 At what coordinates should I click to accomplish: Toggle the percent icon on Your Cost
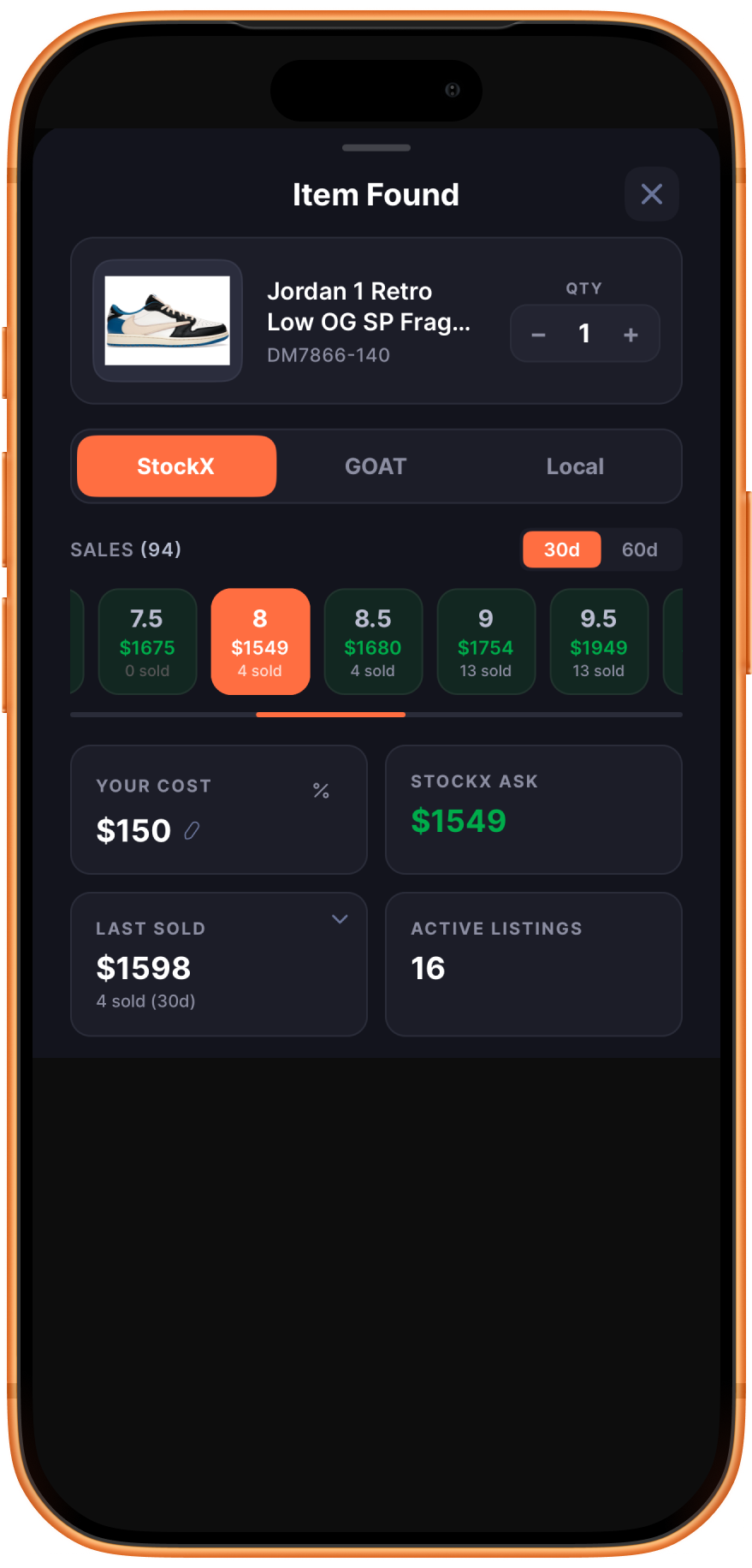click(321, 791)
